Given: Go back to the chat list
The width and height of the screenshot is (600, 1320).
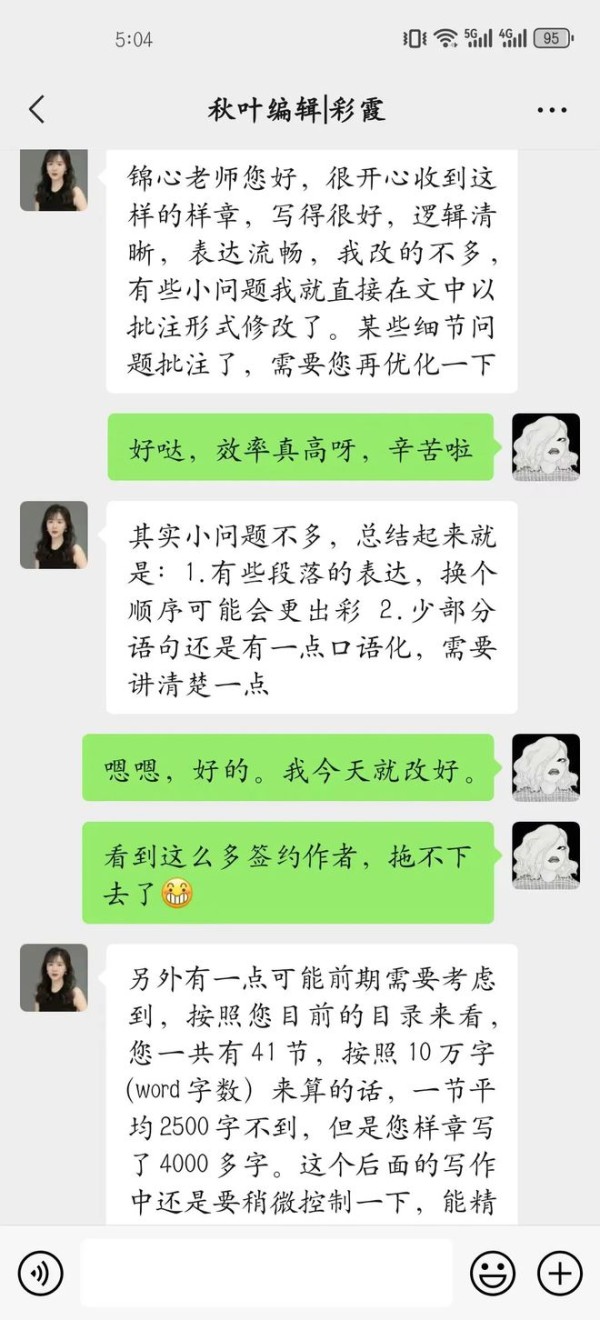Looking at the screenshot, I should pos(37,109).
